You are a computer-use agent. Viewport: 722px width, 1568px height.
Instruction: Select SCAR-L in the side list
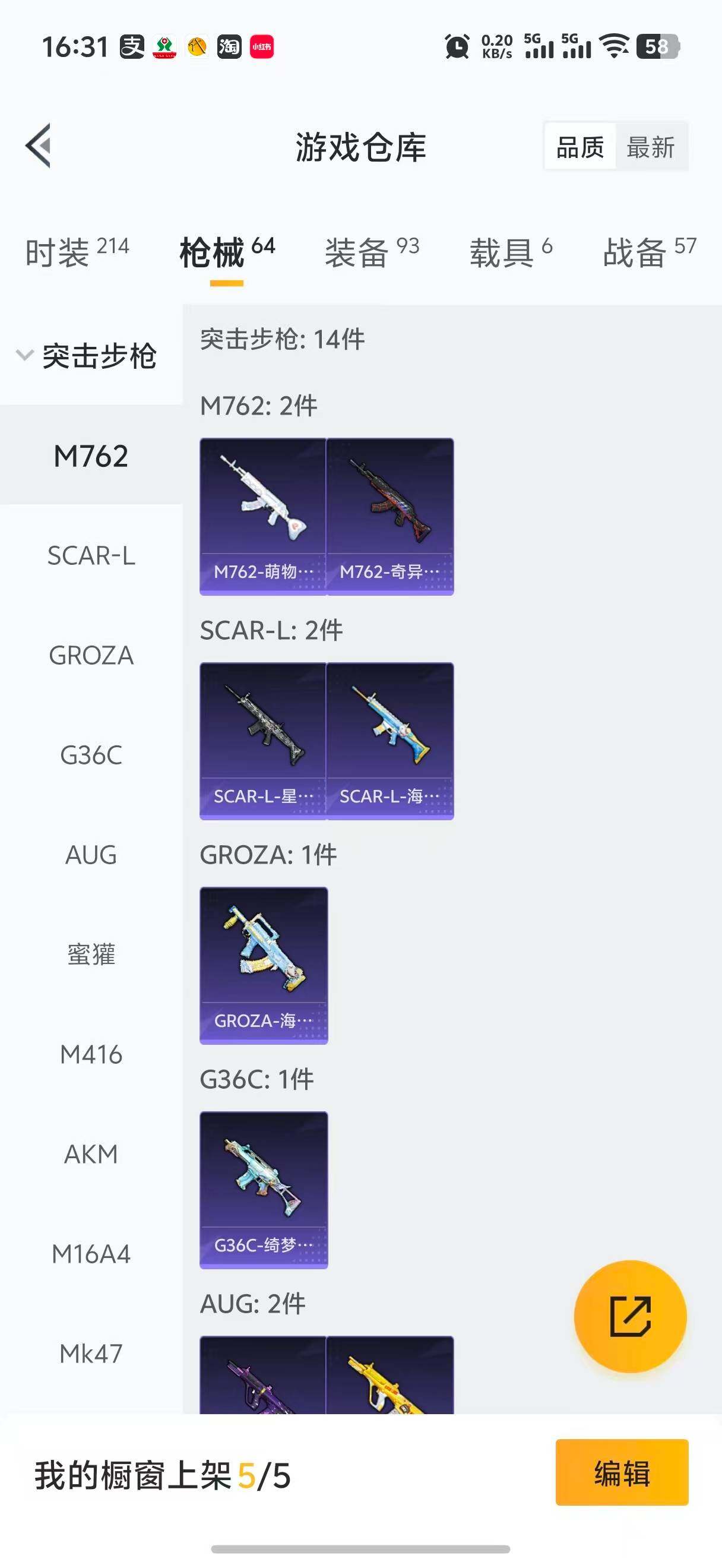[91, 556]
